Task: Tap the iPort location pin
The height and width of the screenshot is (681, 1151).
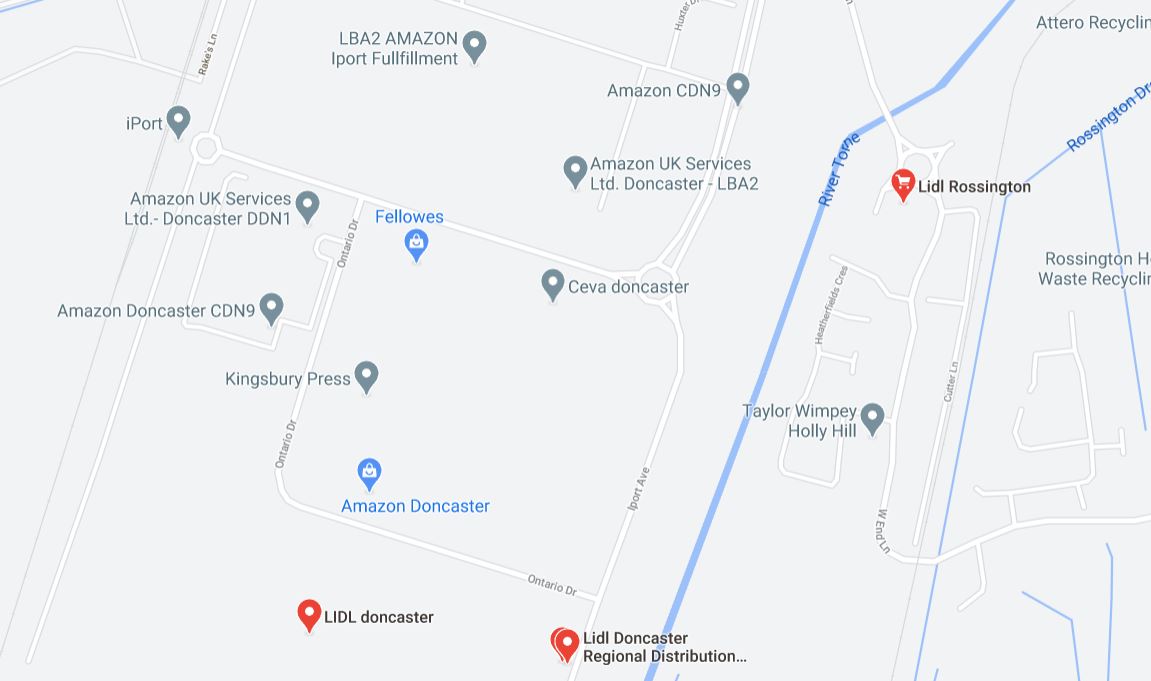Action: pos(179,121)
